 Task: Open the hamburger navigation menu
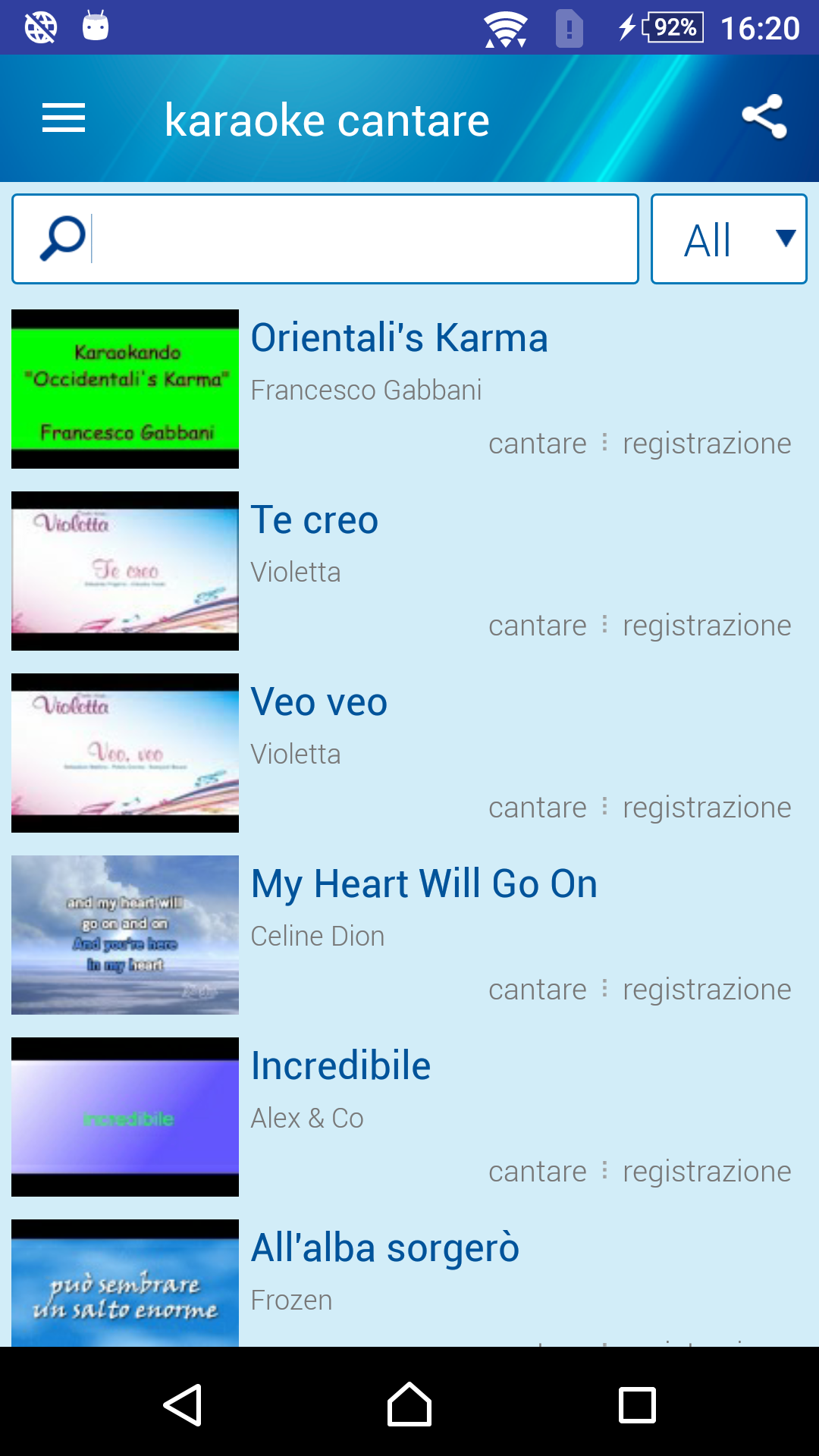pos(64,118)
